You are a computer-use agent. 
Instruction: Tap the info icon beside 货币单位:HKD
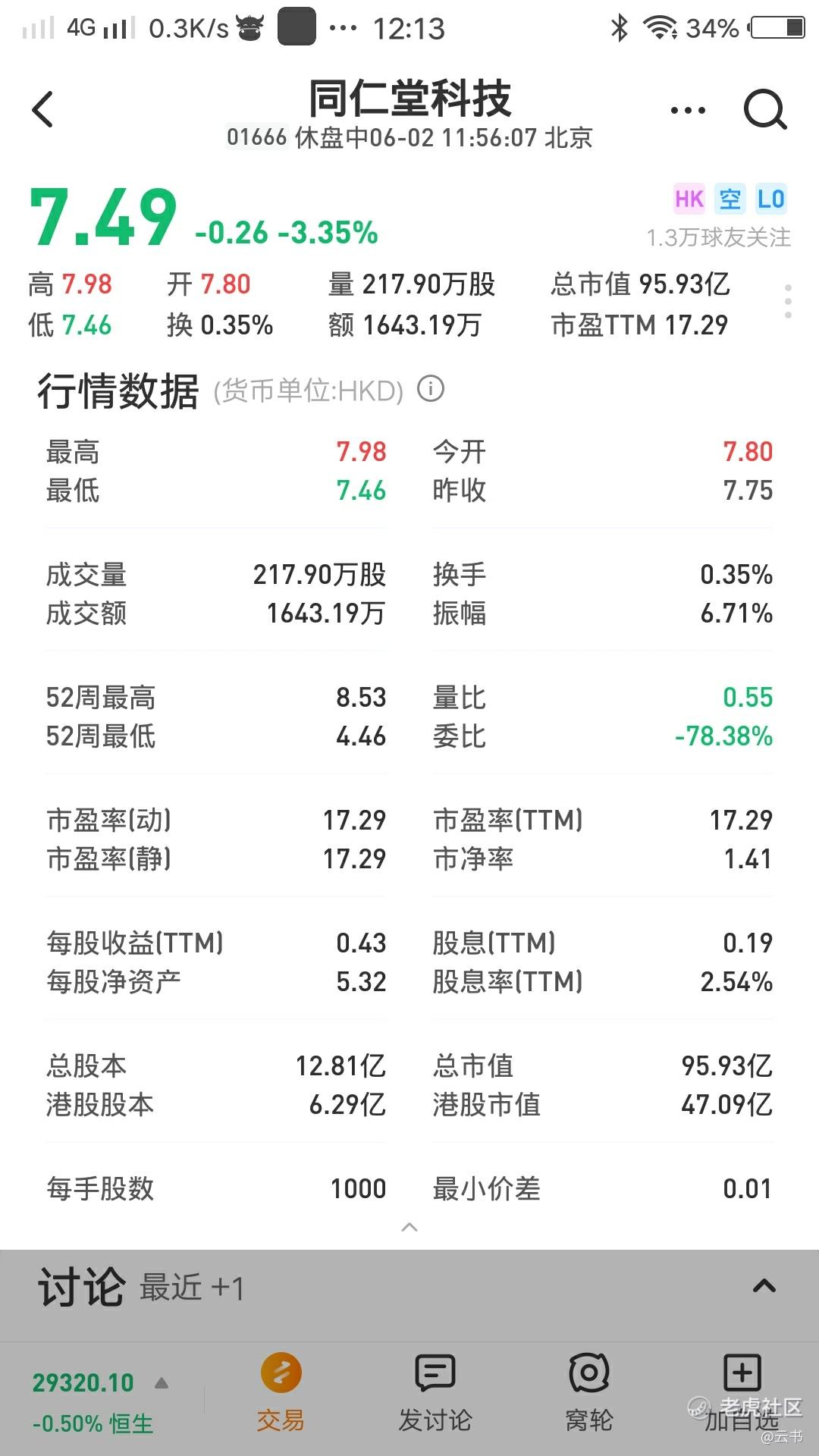(x=431, y=389)
